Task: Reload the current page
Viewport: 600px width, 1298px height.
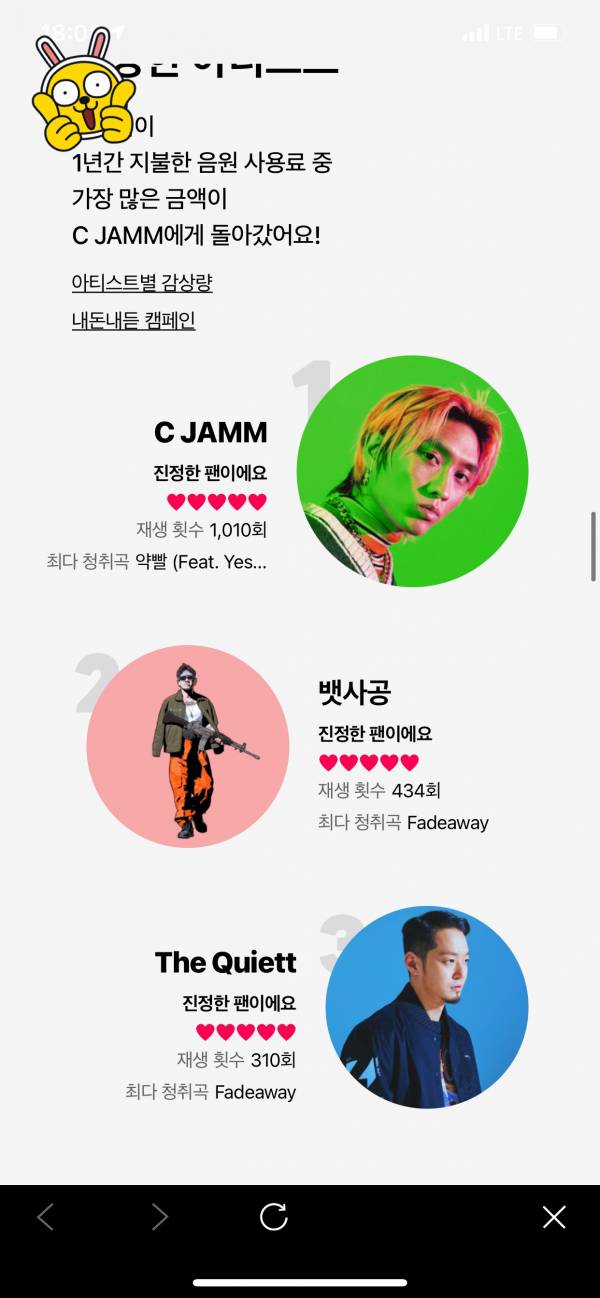Action: (273, 1217)
